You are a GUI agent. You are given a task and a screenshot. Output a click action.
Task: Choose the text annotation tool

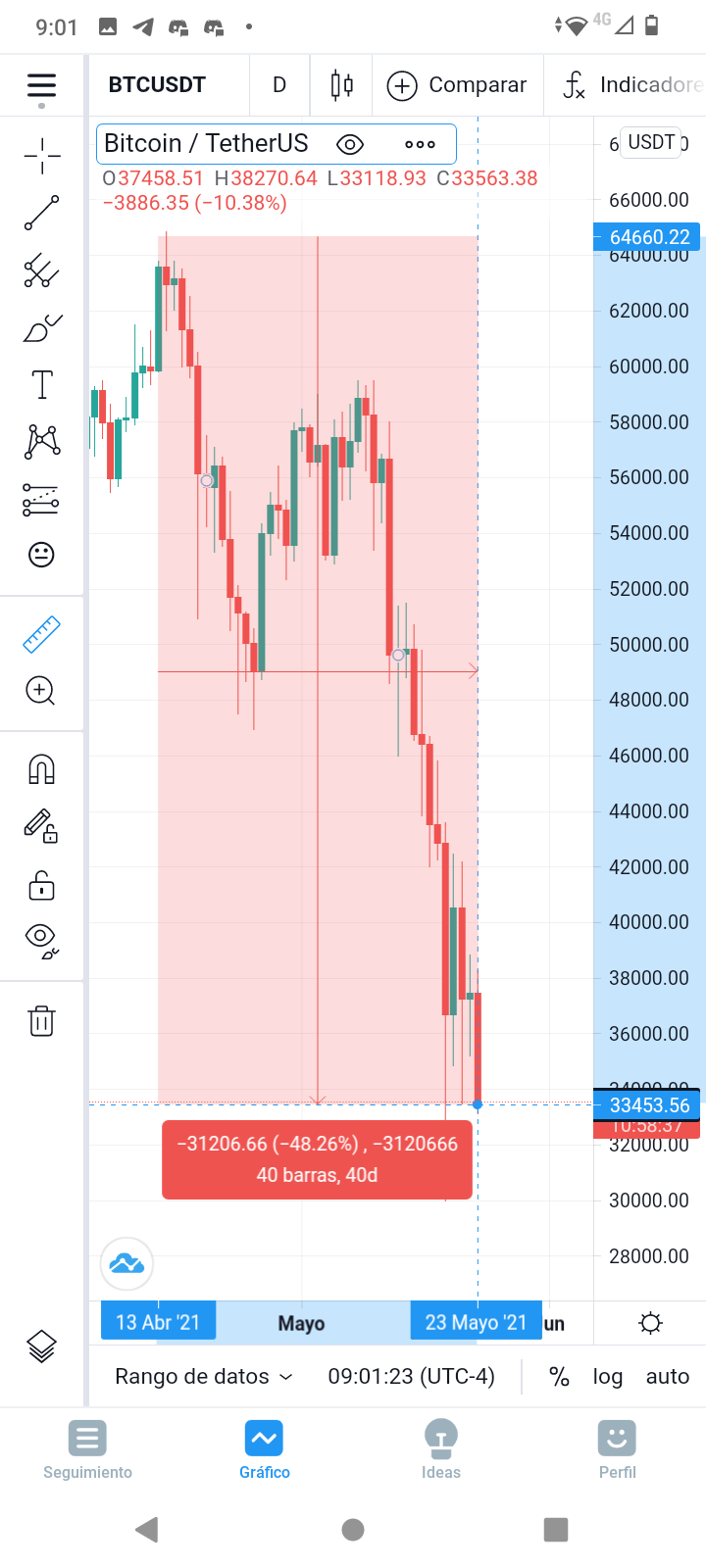point(41,384)
